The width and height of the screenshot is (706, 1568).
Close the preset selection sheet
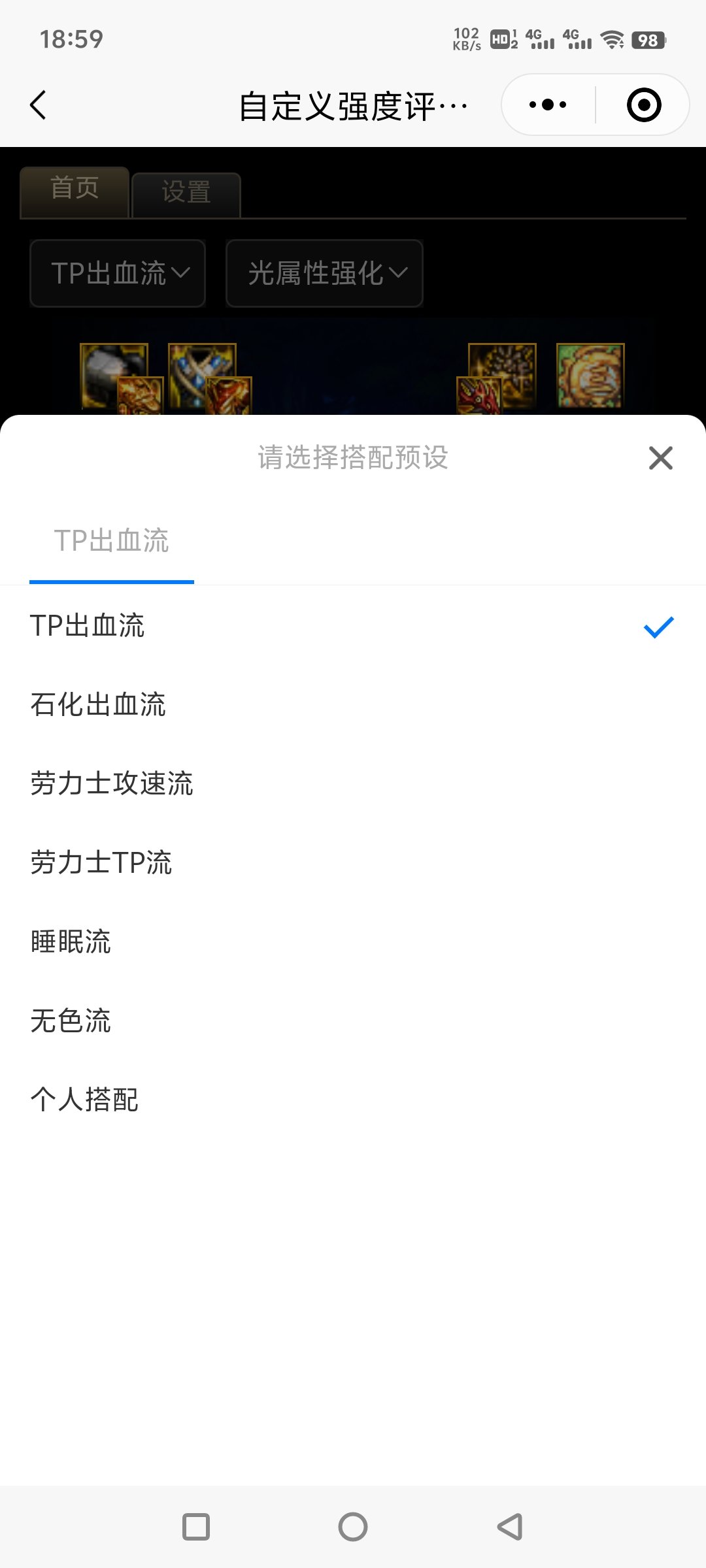click(x=660, y=458)
